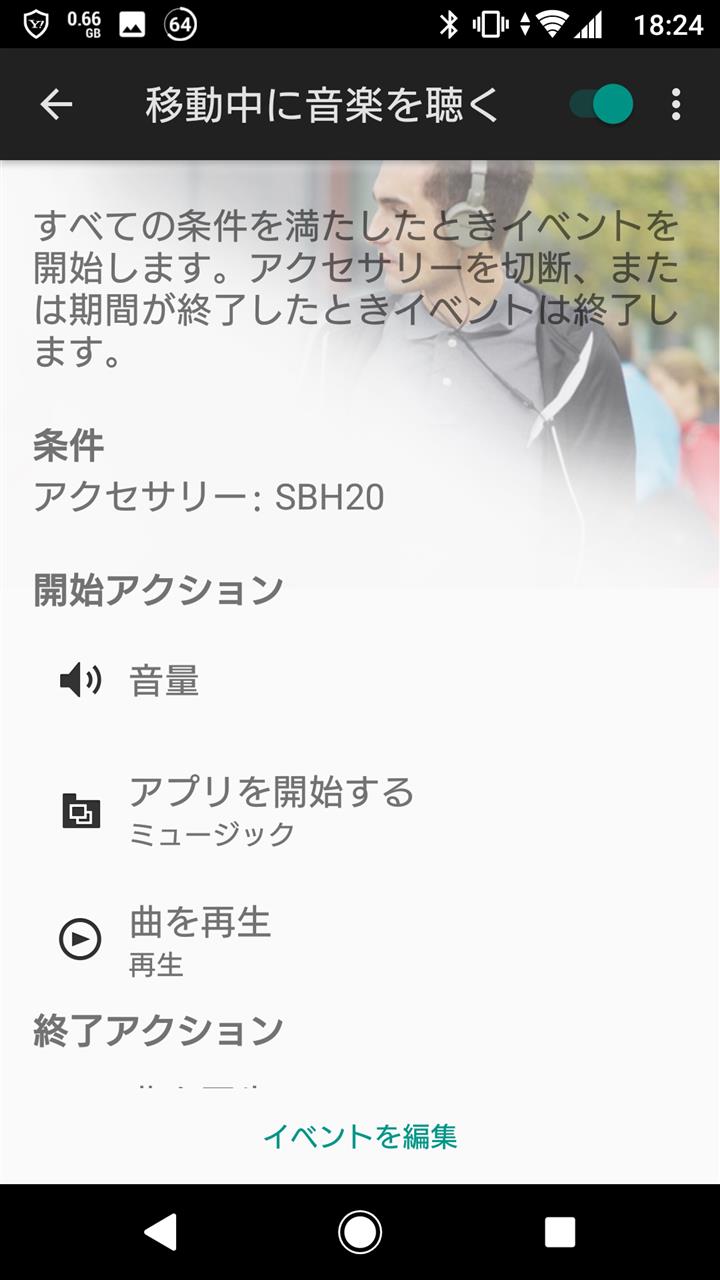Image resolution: width=720 pixels, height=1280 pixels.
Task: Tap the system home button
Action: pyautogui.click(x=360, y=1232)
